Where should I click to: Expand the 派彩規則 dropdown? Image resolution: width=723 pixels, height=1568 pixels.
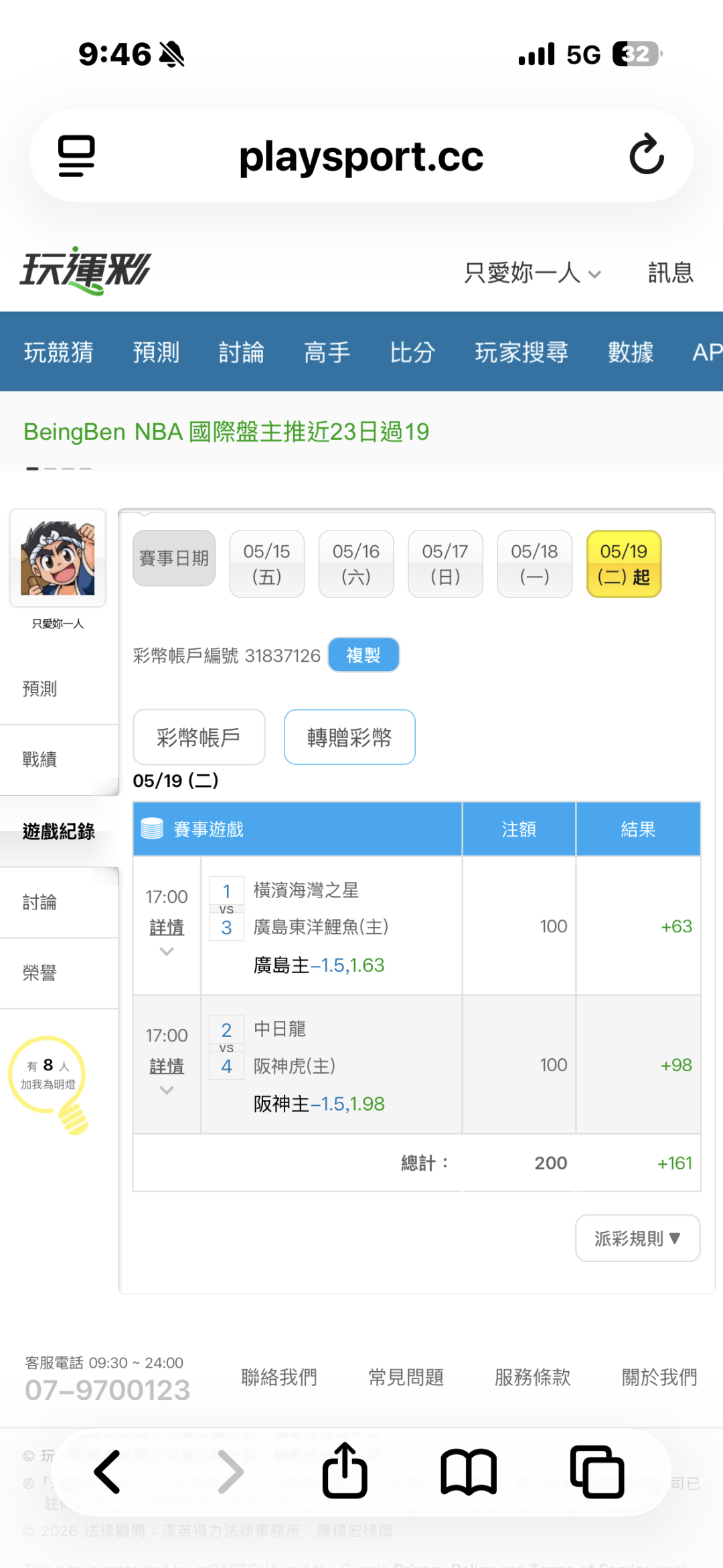tap(638, 1238)
